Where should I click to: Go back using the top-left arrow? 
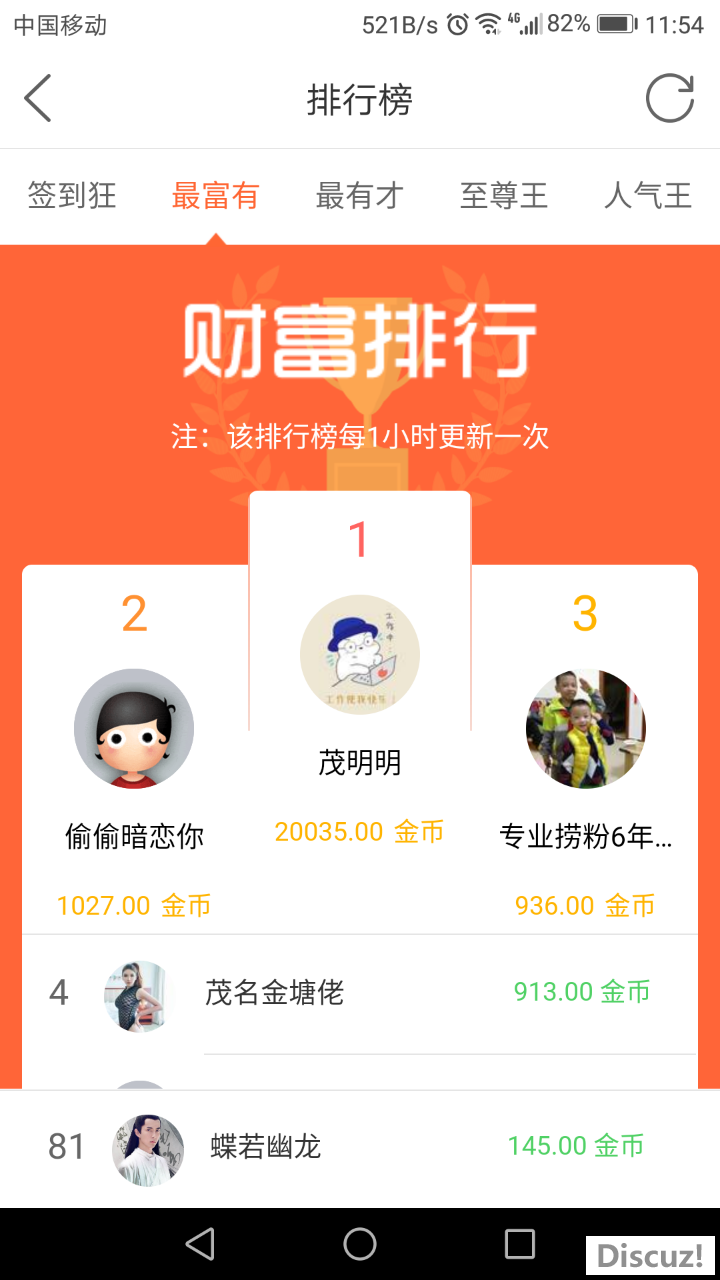click(x=38, y=99)
